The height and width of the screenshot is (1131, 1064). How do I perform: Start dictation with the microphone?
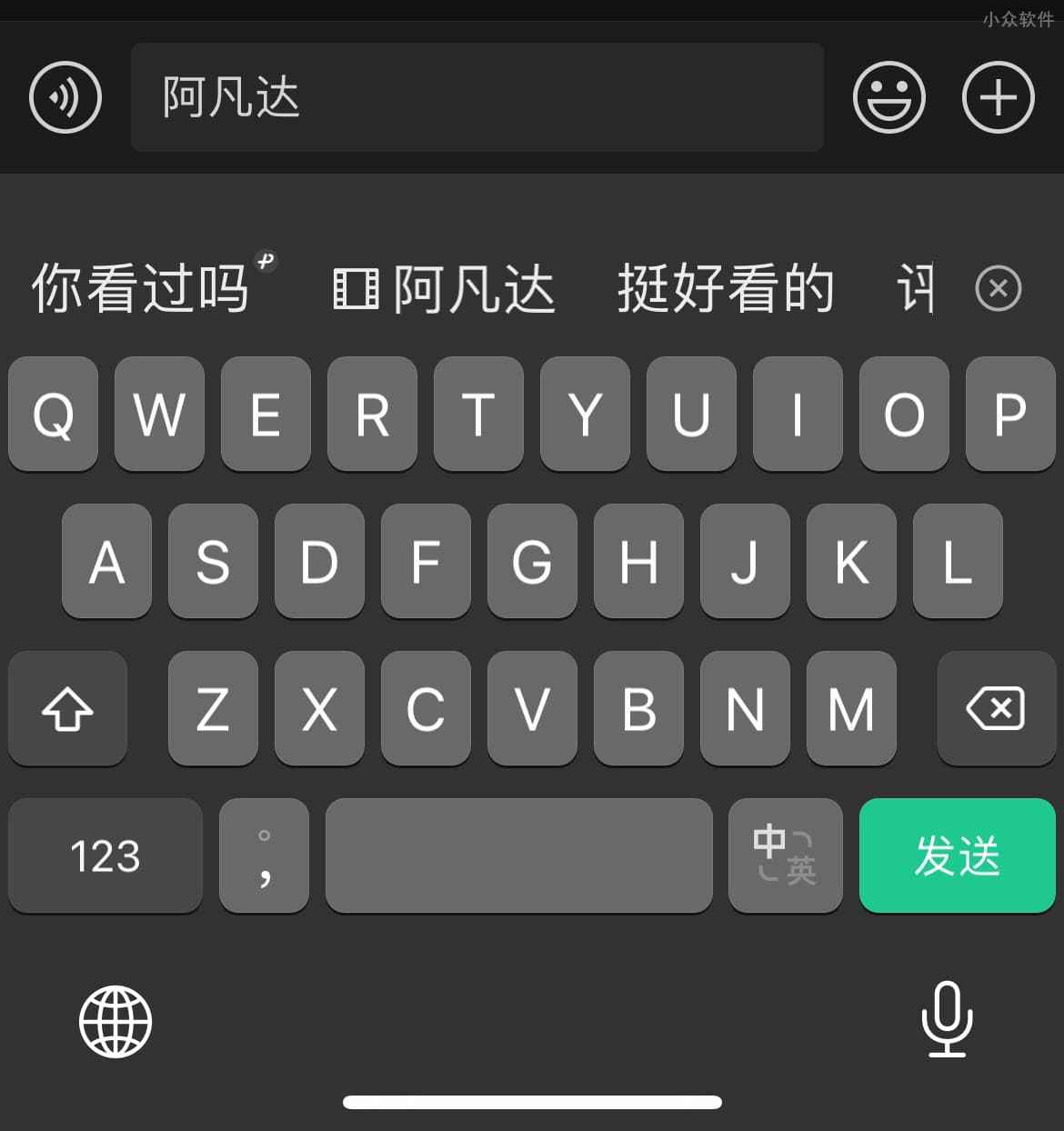(947, 1019)
